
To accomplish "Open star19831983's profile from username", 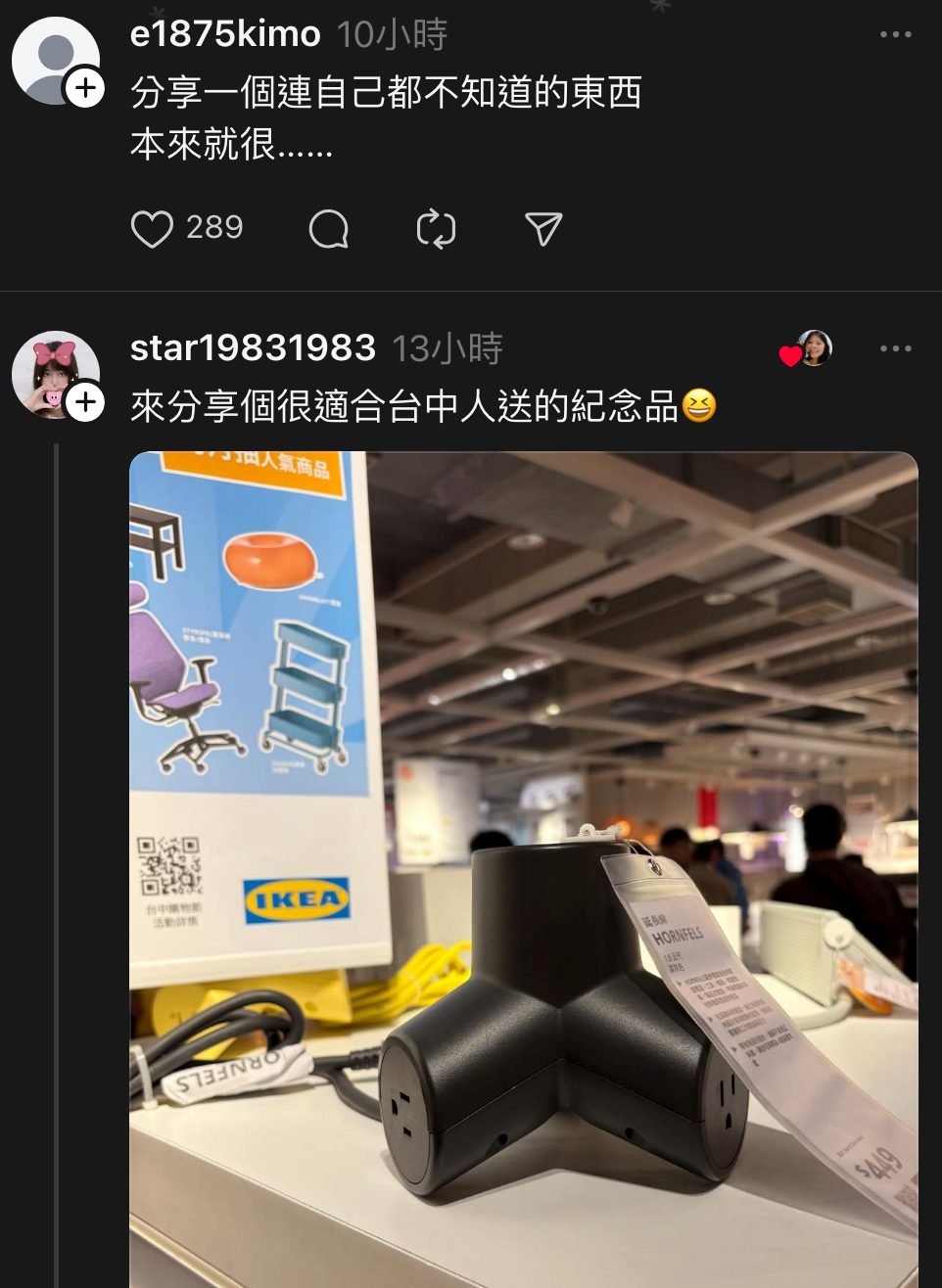I will [x=253, y=347].
